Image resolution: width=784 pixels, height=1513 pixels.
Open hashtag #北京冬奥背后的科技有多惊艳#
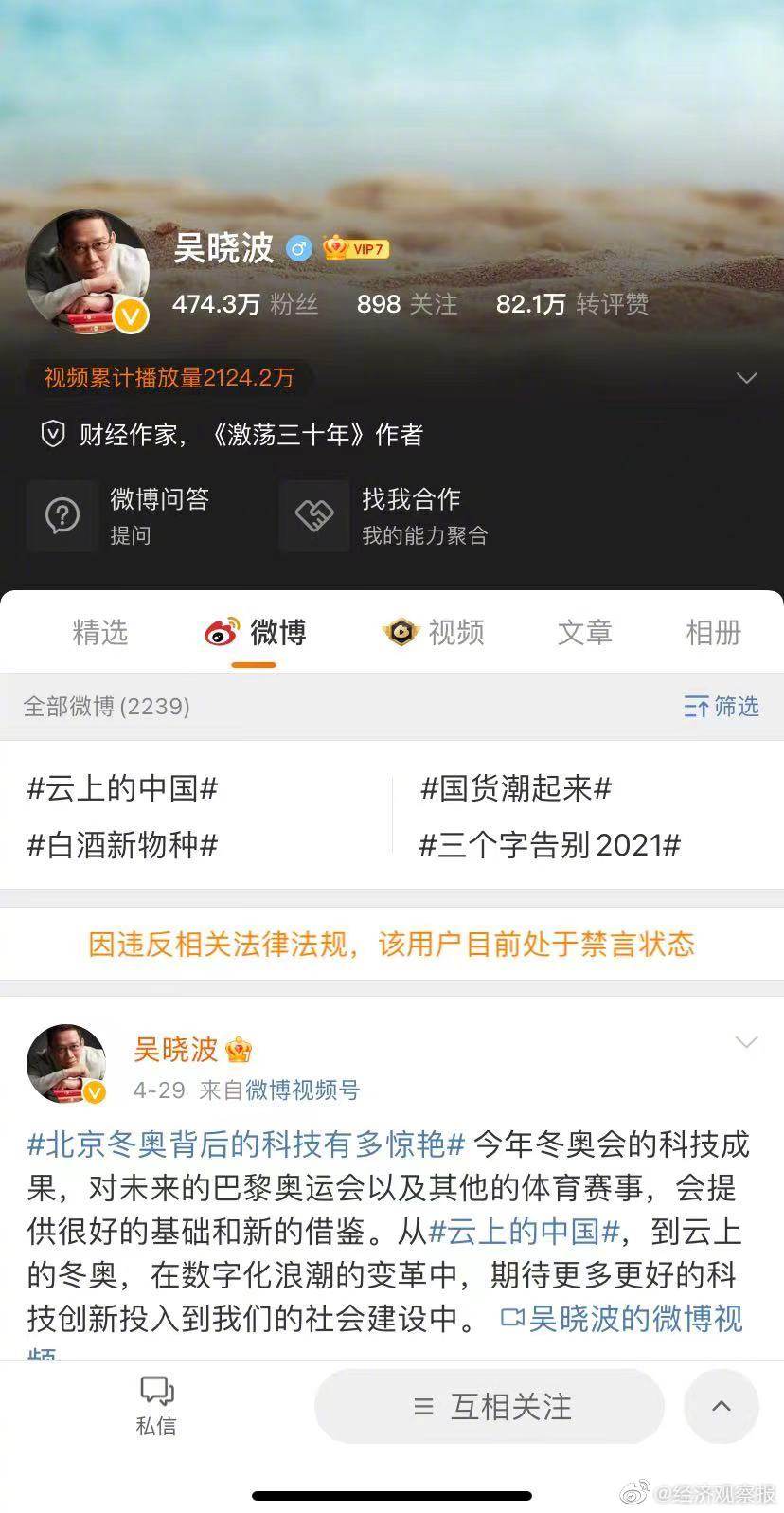click(x=246, y=1144)
